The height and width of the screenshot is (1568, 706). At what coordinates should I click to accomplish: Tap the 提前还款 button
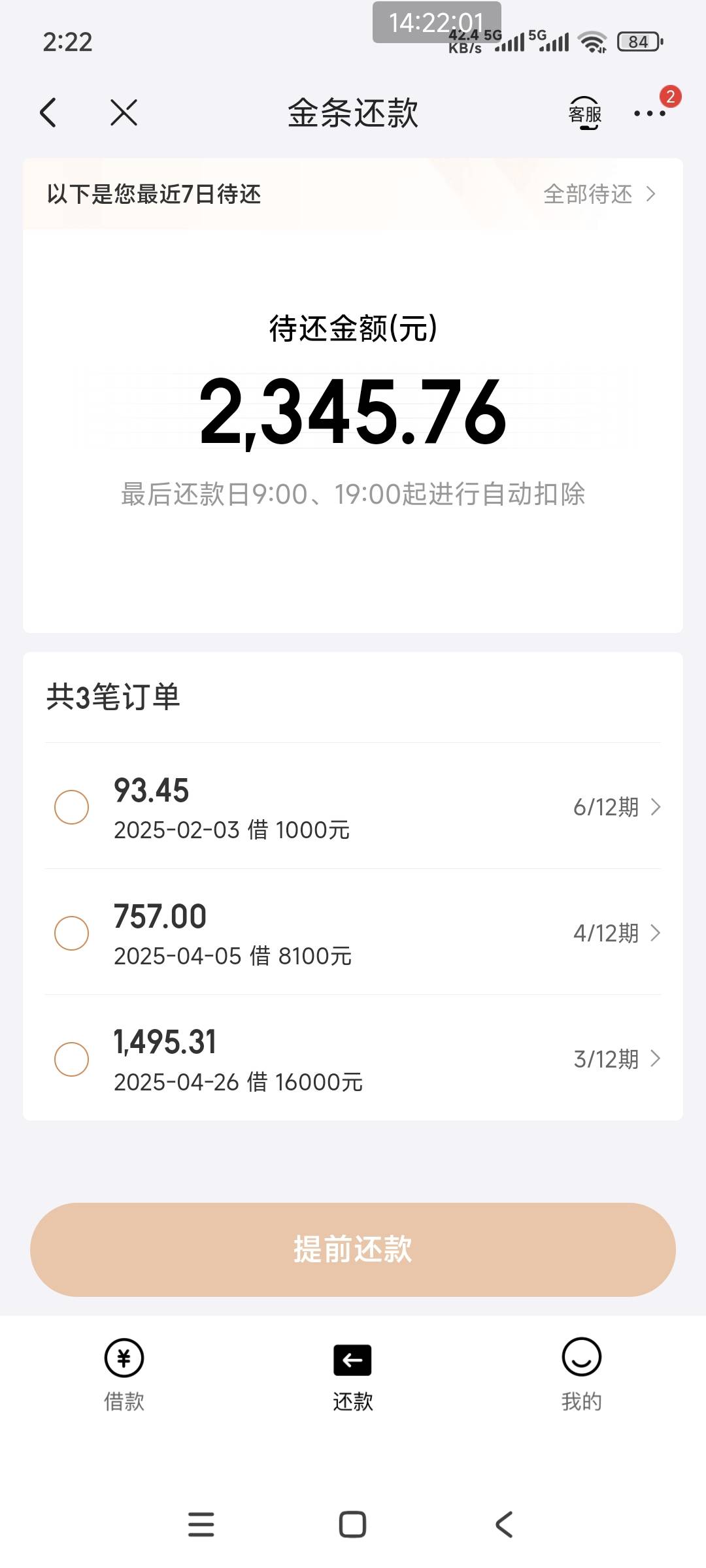pos(353,1249)
